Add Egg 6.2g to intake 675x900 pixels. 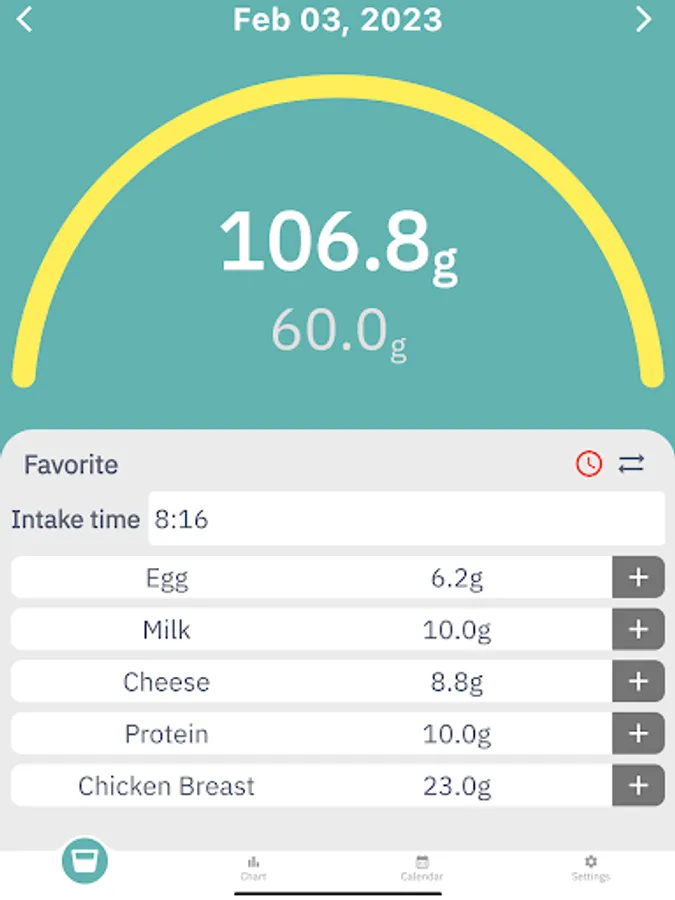tap(638, 577)
